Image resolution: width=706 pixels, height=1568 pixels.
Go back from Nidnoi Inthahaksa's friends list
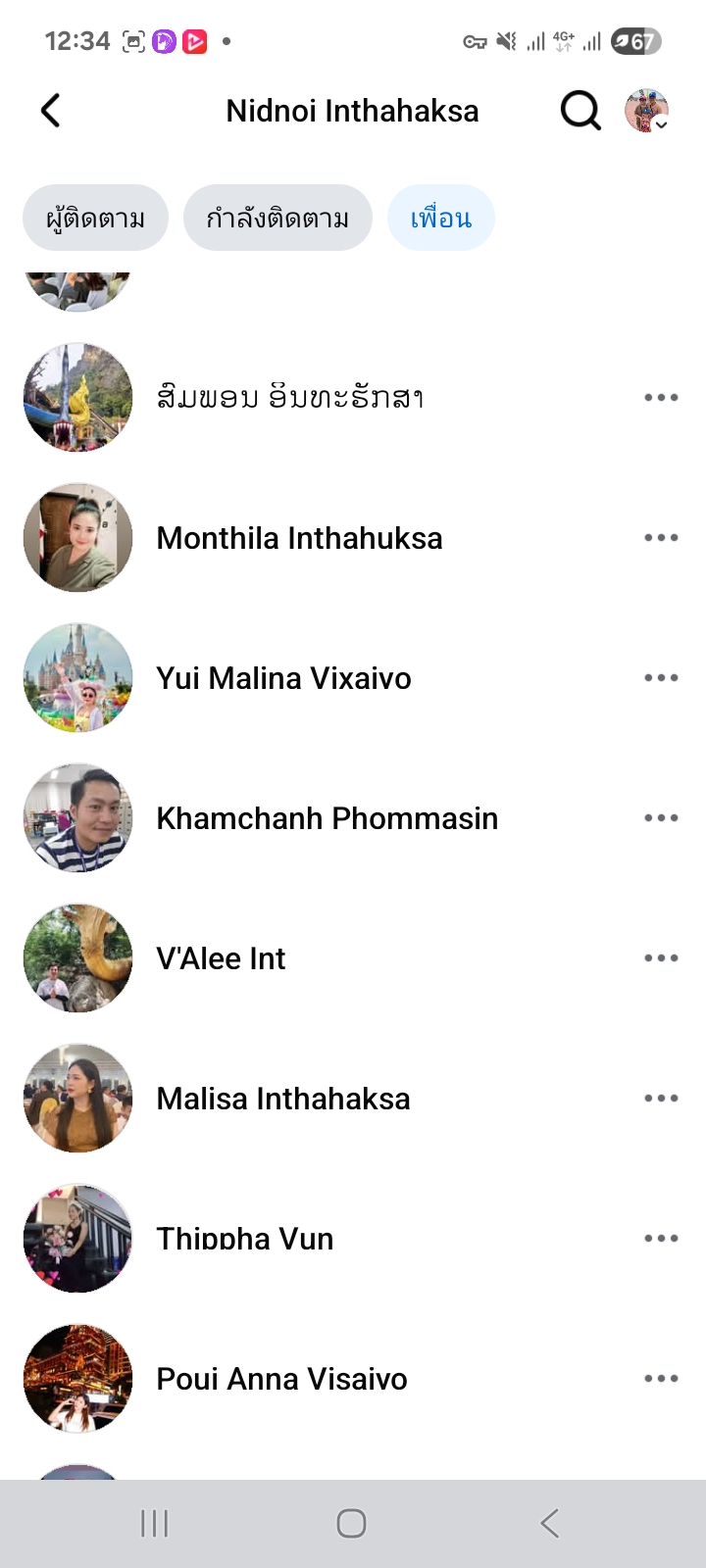(51, 111)
